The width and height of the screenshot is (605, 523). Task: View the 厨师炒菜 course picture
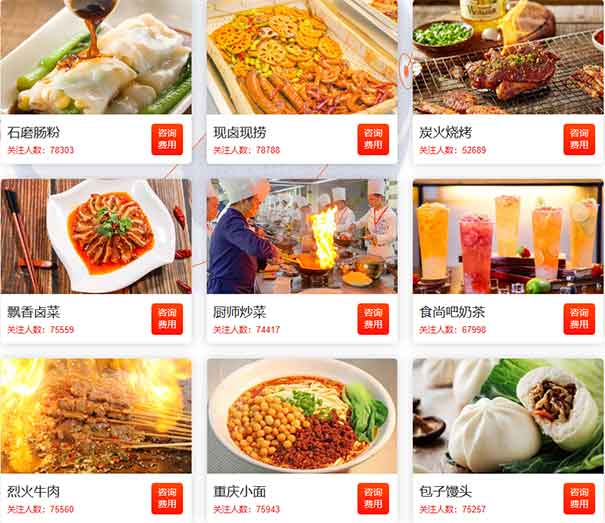click(x=302, y=236)
